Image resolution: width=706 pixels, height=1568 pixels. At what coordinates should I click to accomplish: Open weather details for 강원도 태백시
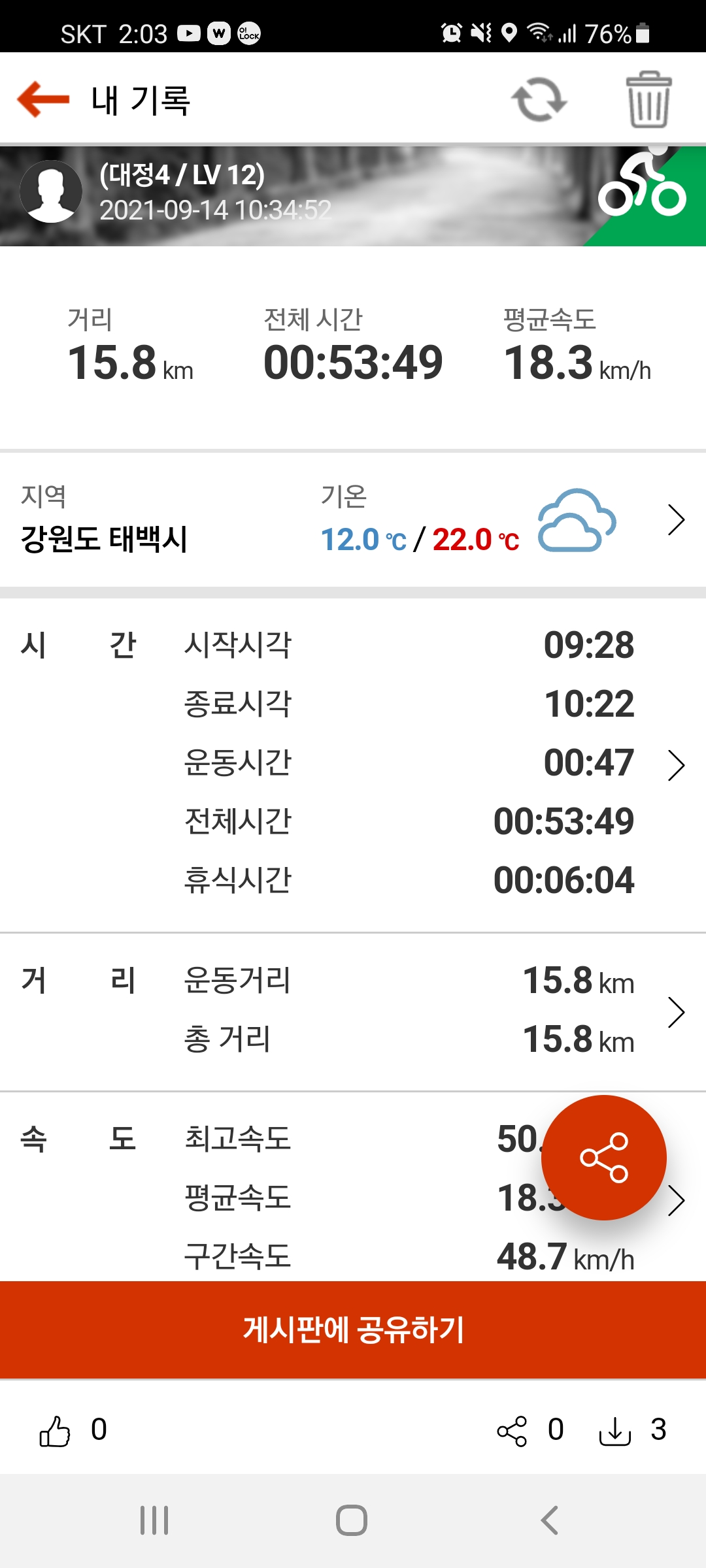676,520
